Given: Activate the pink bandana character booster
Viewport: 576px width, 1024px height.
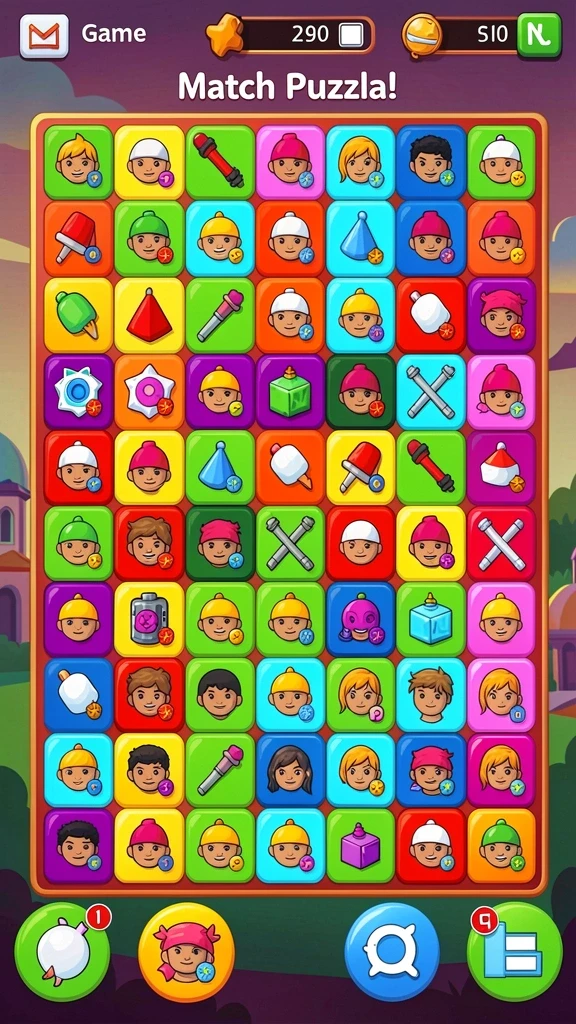Looking at the screenshot, I should pyautogui.click(x=186, y=951).
